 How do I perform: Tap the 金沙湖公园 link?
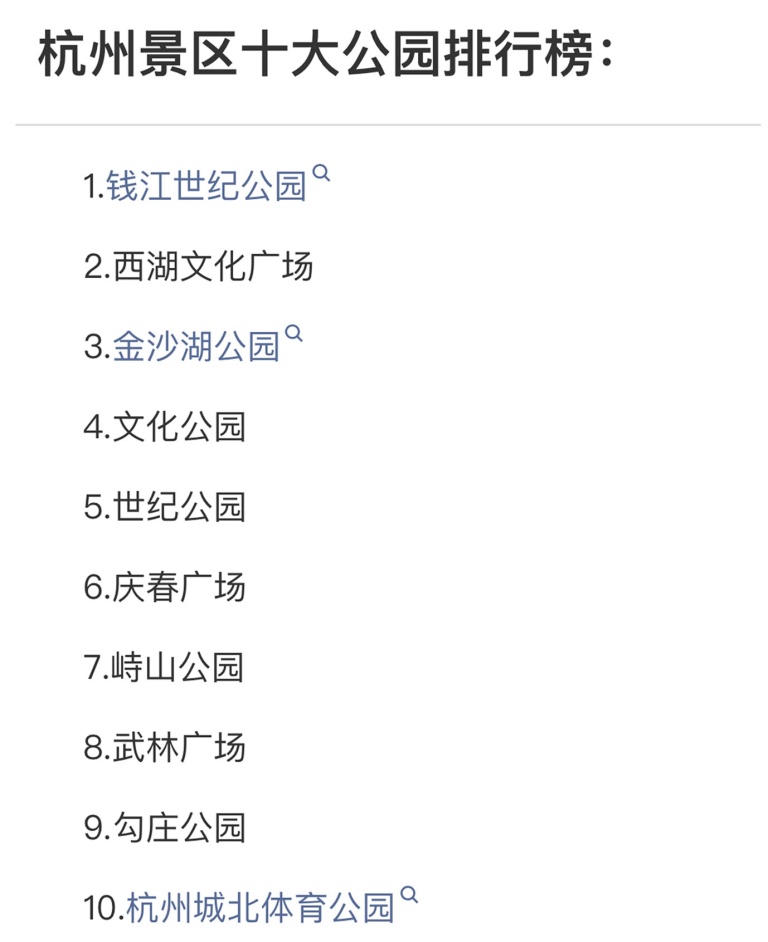[196, 347]
